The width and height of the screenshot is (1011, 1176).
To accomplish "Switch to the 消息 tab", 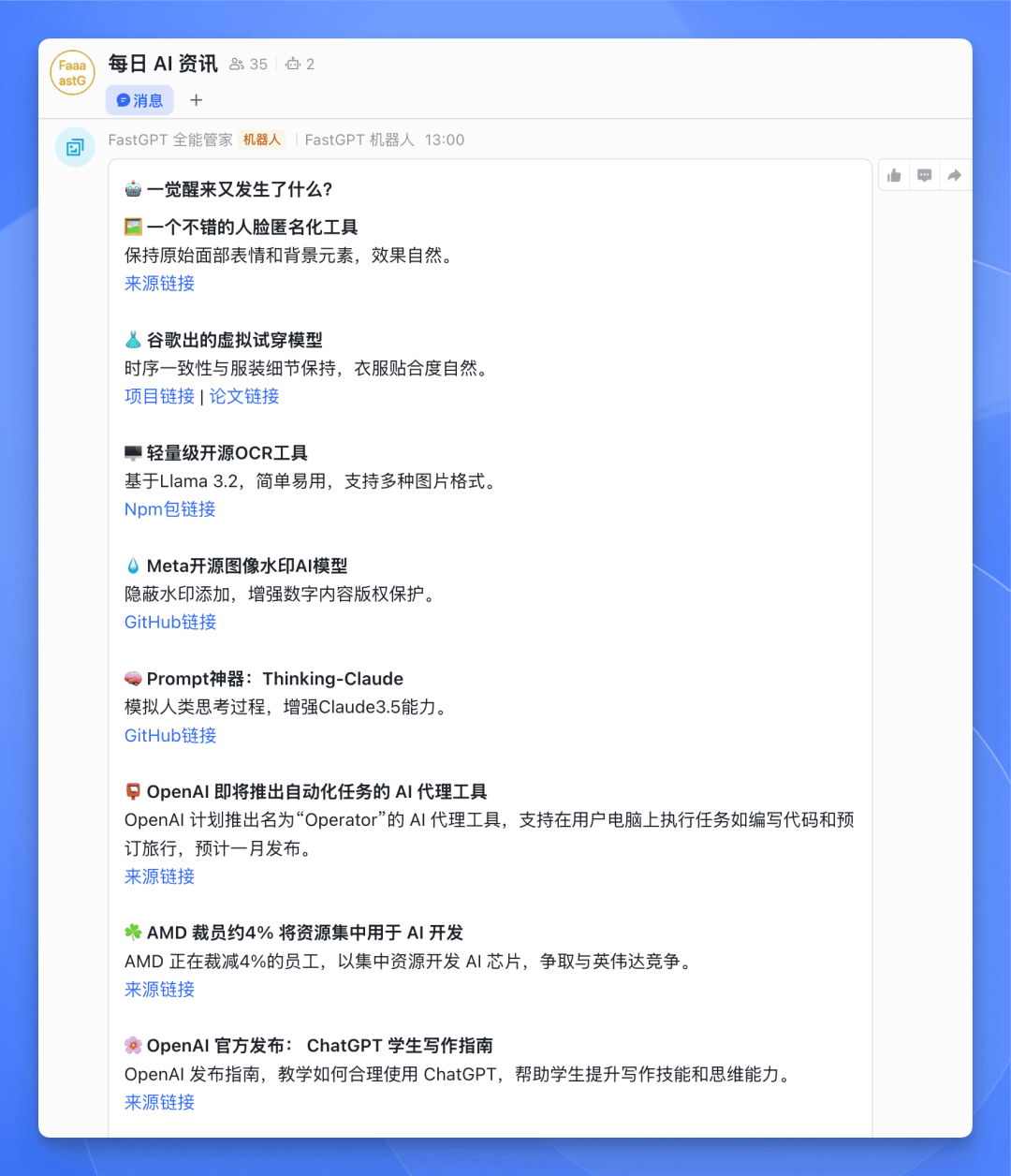I will tap(139, 100).
